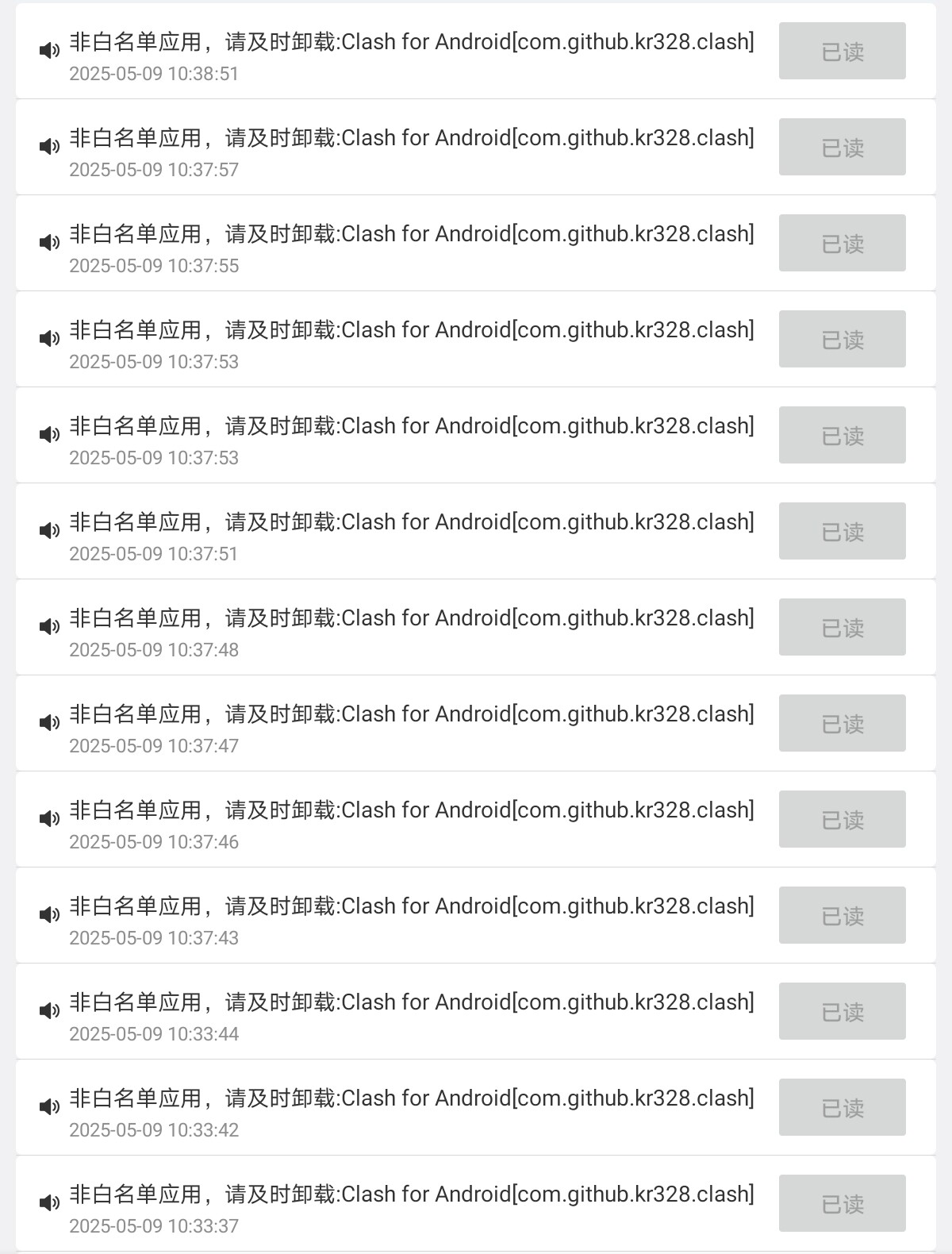Tap 已读 button for 10:38:51 notification

(842, 51)
